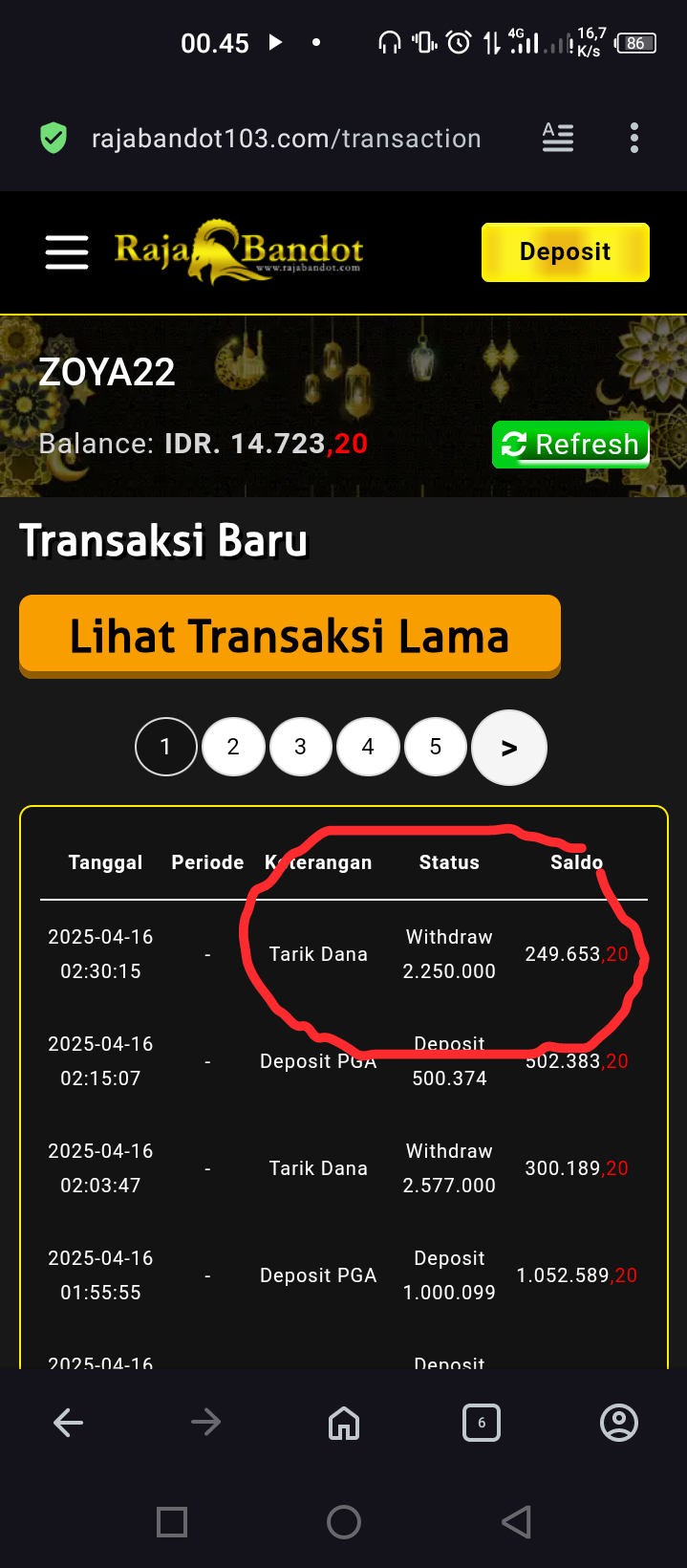Refresh the account balance
This screenshot has height=1568, width=687.
570,445
